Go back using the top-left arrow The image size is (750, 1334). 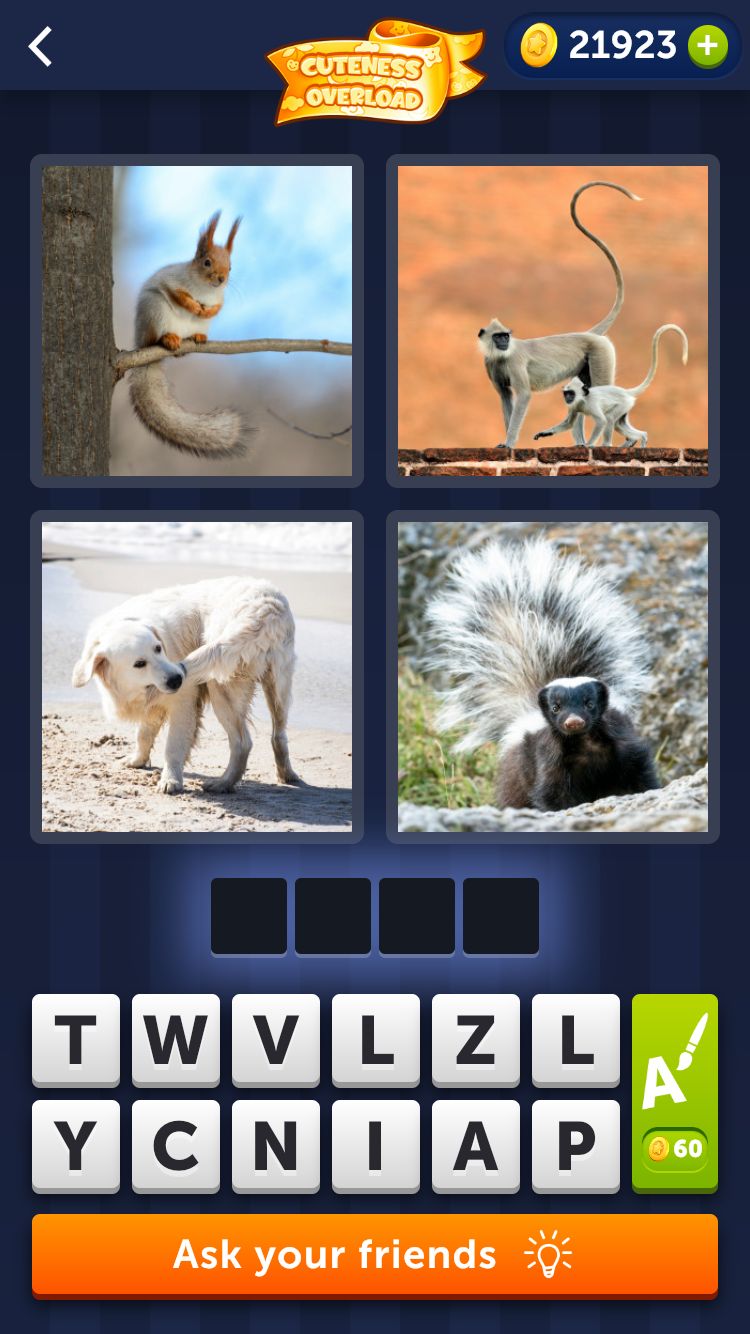click(x=40, y=46)
